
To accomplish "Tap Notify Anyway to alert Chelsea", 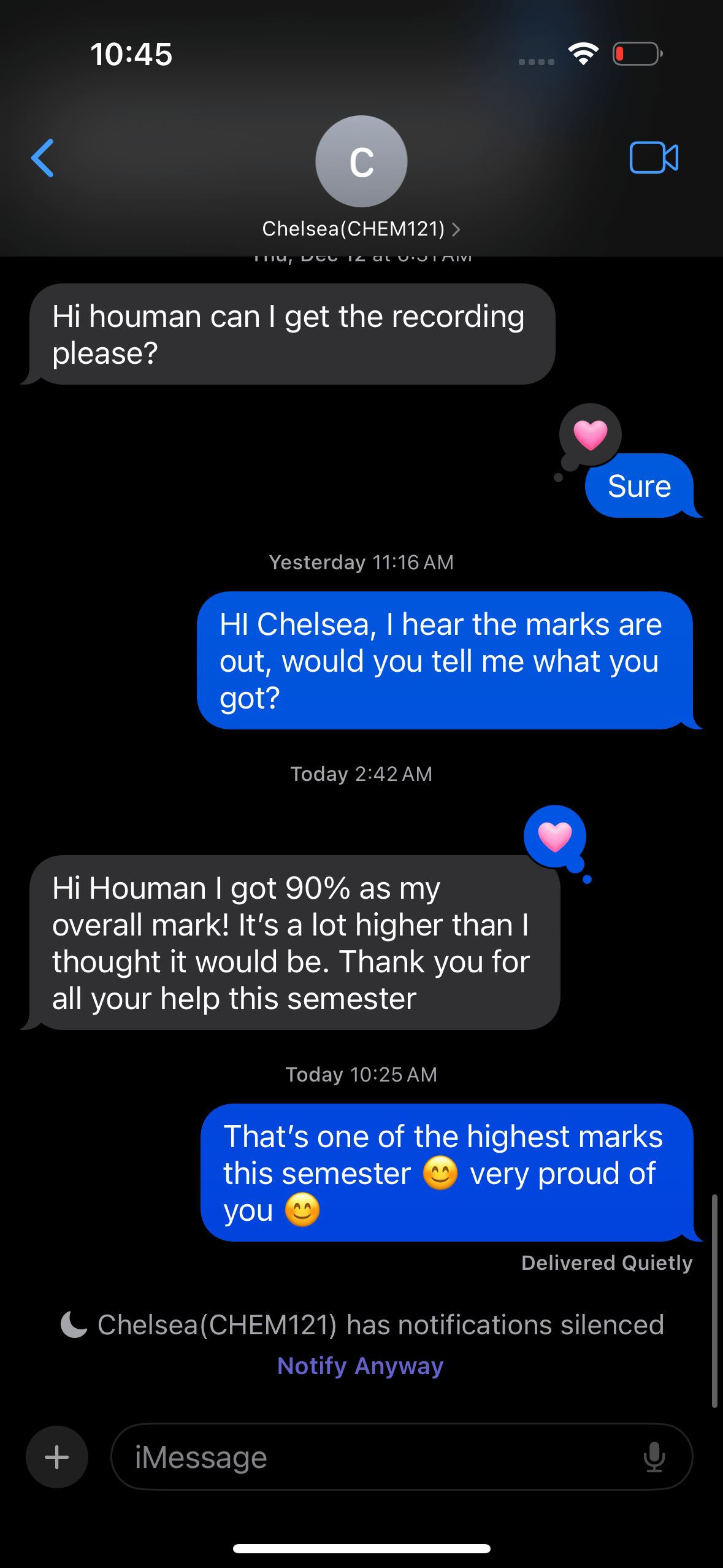I will (x=361, y=1366).
